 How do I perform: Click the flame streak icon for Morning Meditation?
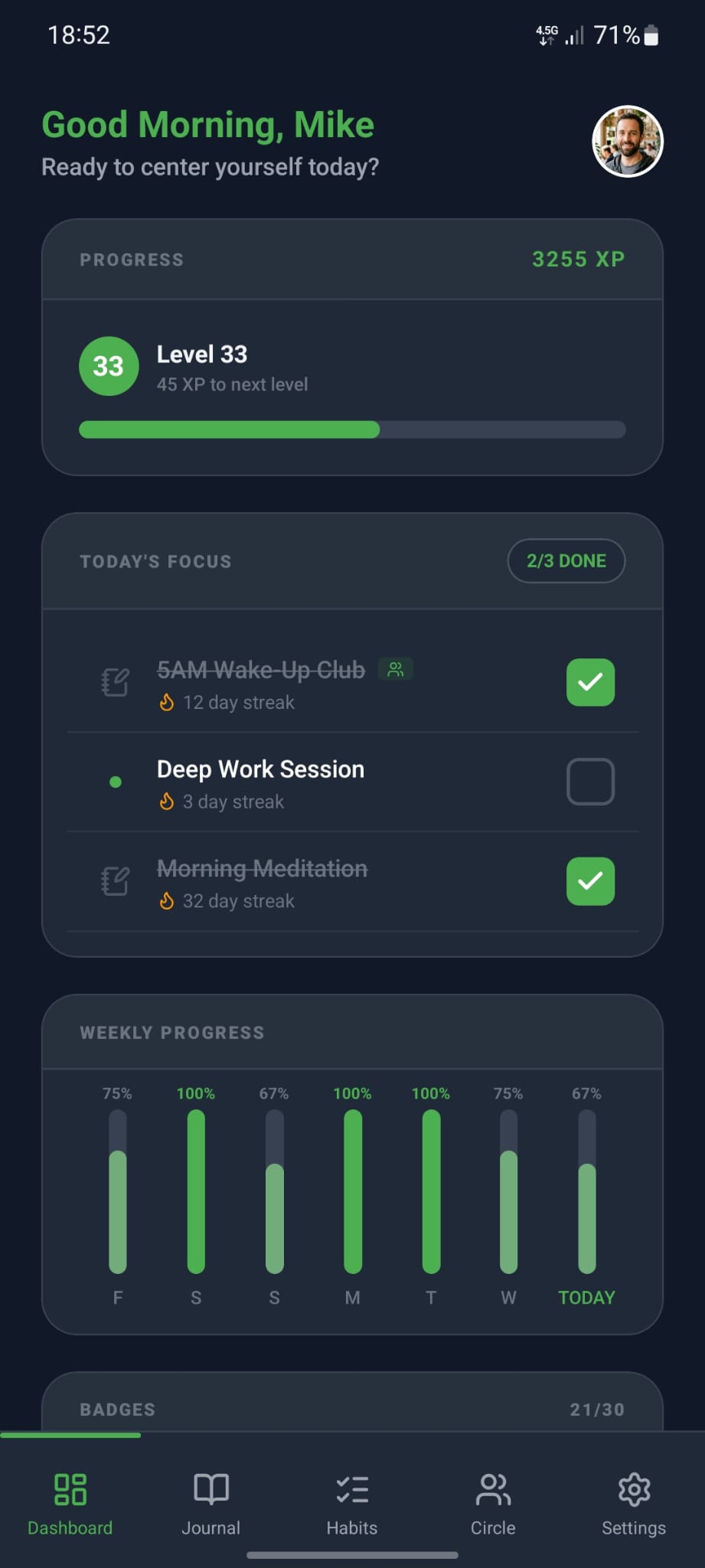(166, 901)
